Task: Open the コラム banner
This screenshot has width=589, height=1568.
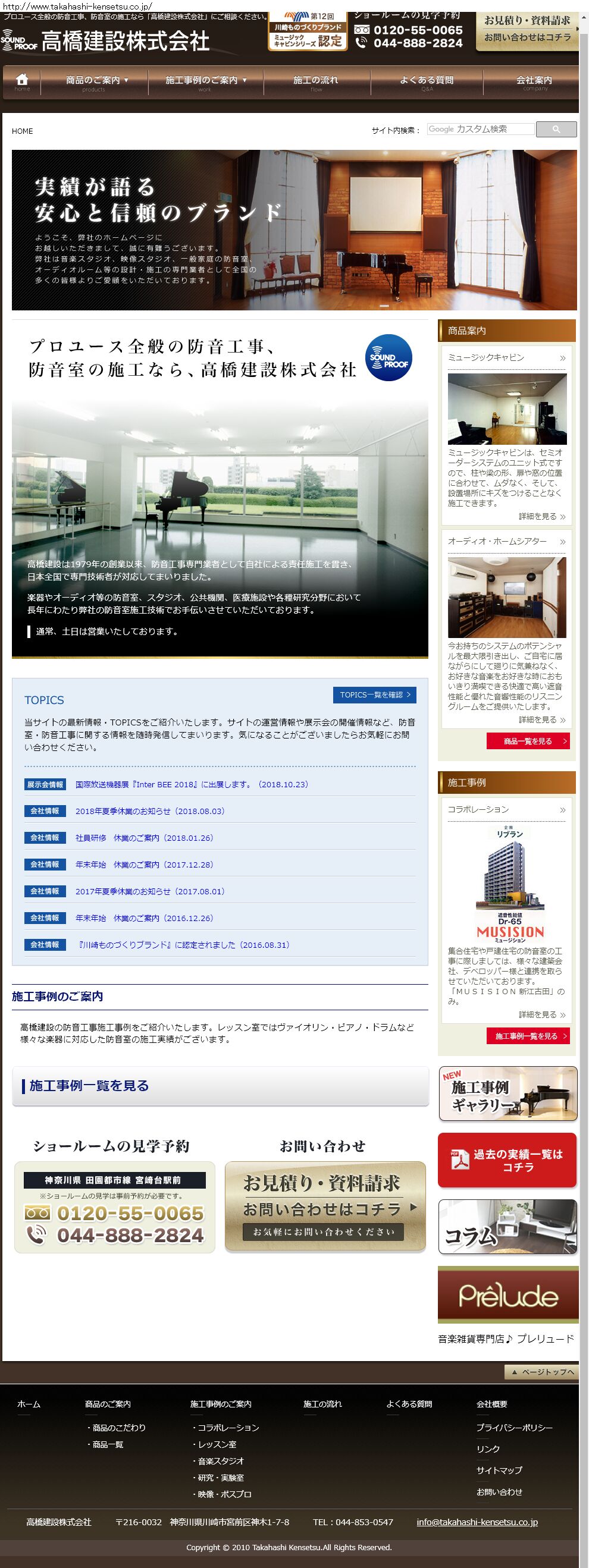Action: pyautogui.click(x=507, y=1227)
